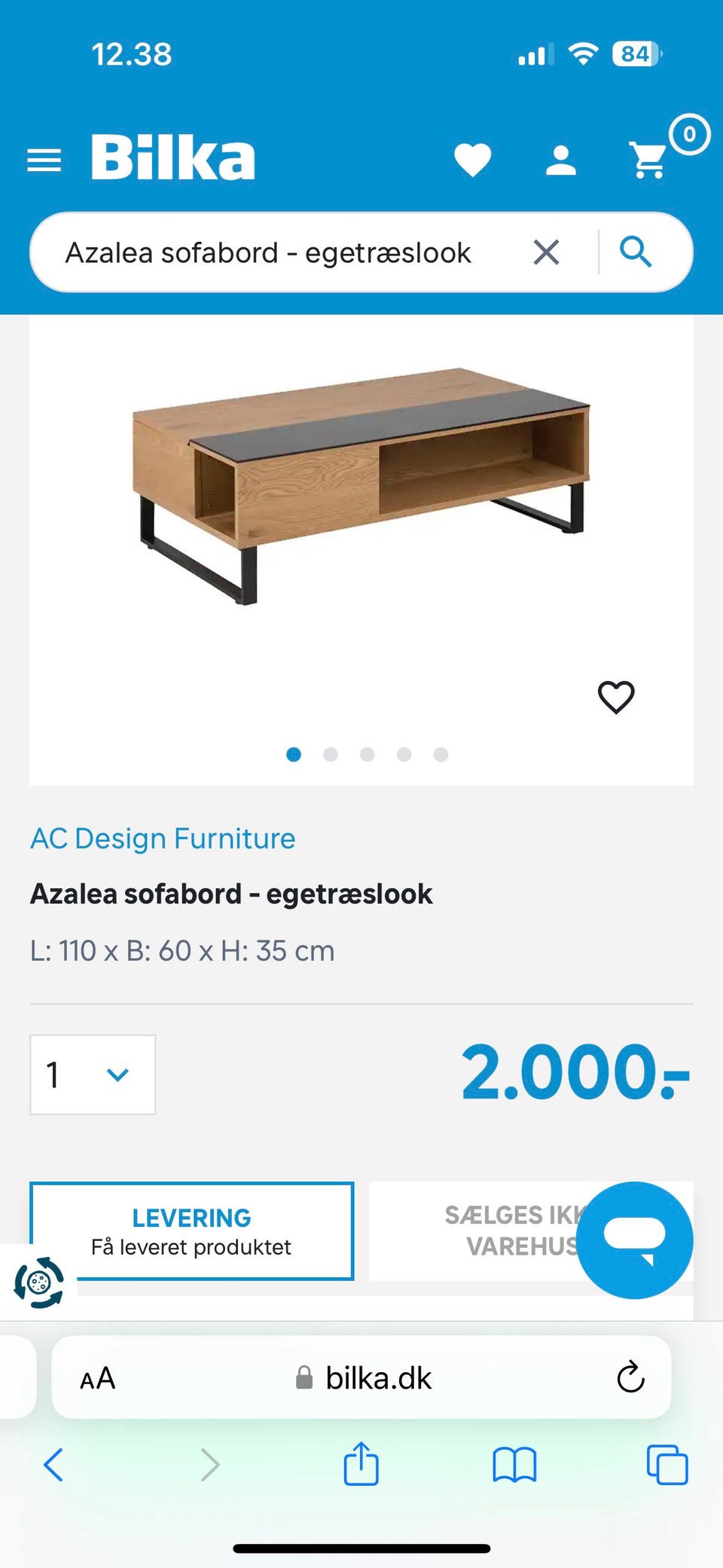Viewport: 723px width, 1568px height.
Task: Go to the Bilka home logo
Action: tap(172, 156)
